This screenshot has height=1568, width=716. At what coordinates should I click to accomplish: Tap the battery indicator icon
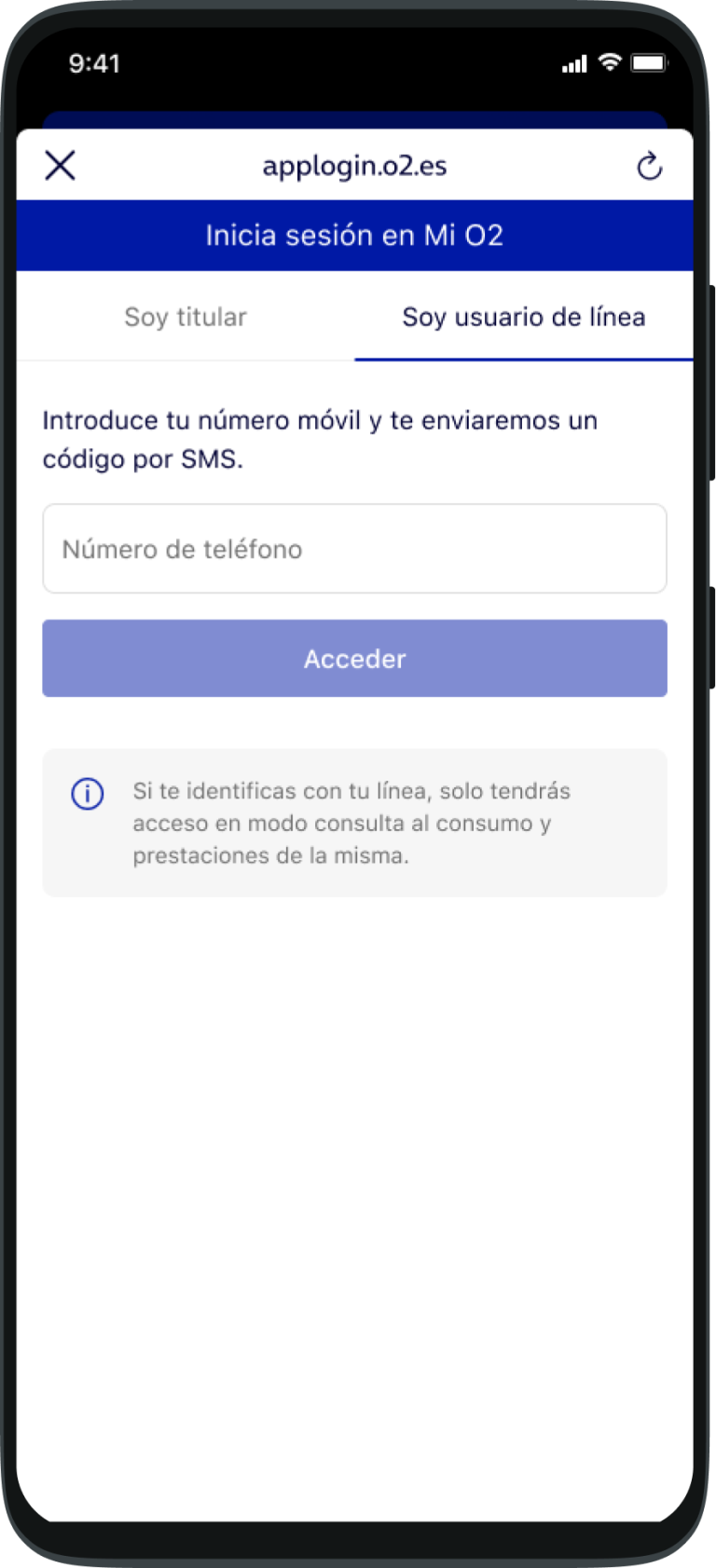tap(649, 62)
